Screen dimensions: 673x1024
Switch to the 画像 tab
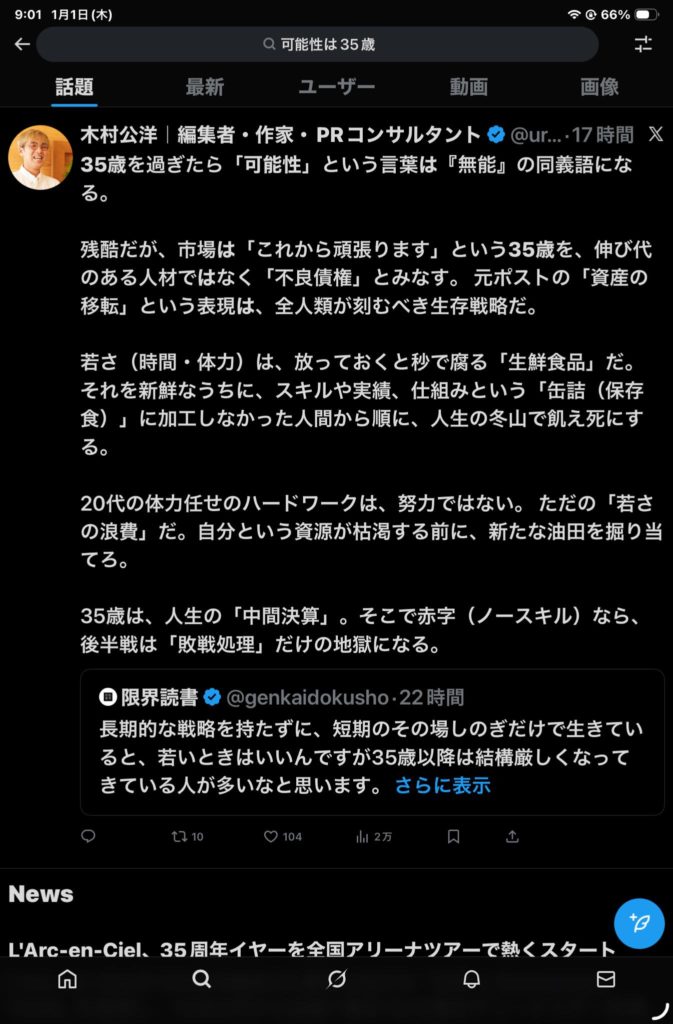tap(600, 87)
